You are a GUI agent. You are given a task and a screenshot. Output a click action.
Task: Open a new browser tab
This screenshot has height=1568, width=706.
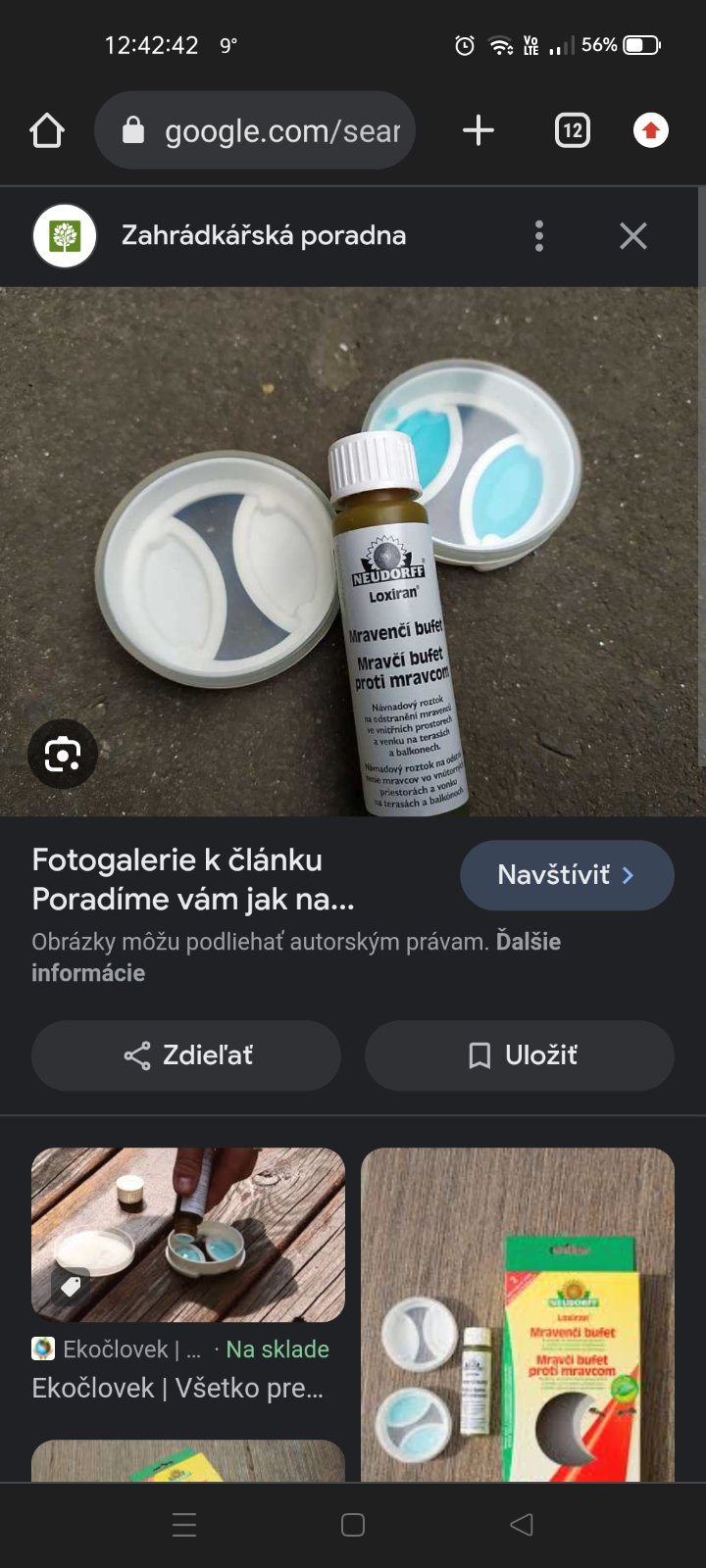click(x=479, y=130)
